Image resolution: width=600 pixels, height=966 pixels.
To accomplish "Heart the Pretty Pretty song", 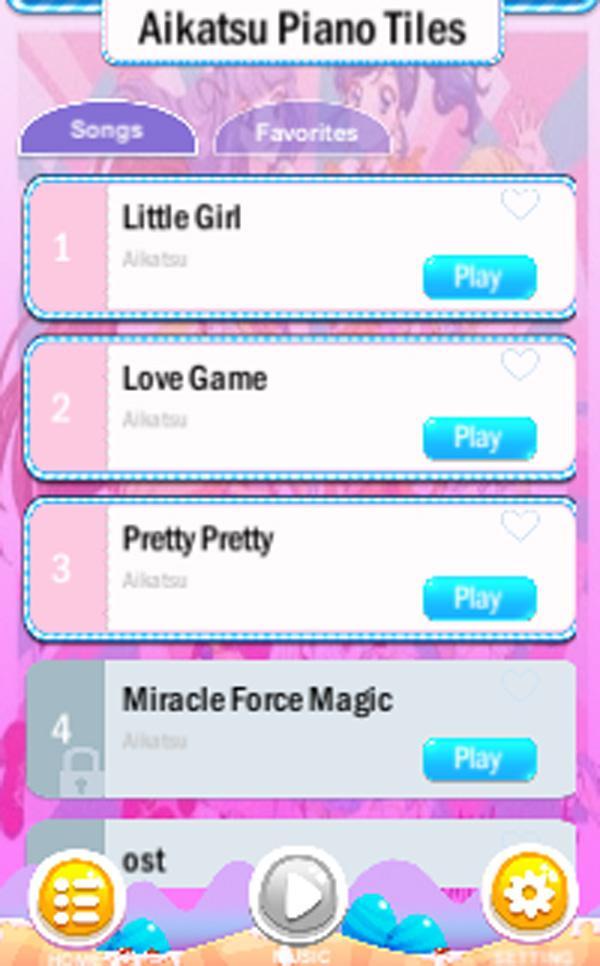I will (519, 526).
